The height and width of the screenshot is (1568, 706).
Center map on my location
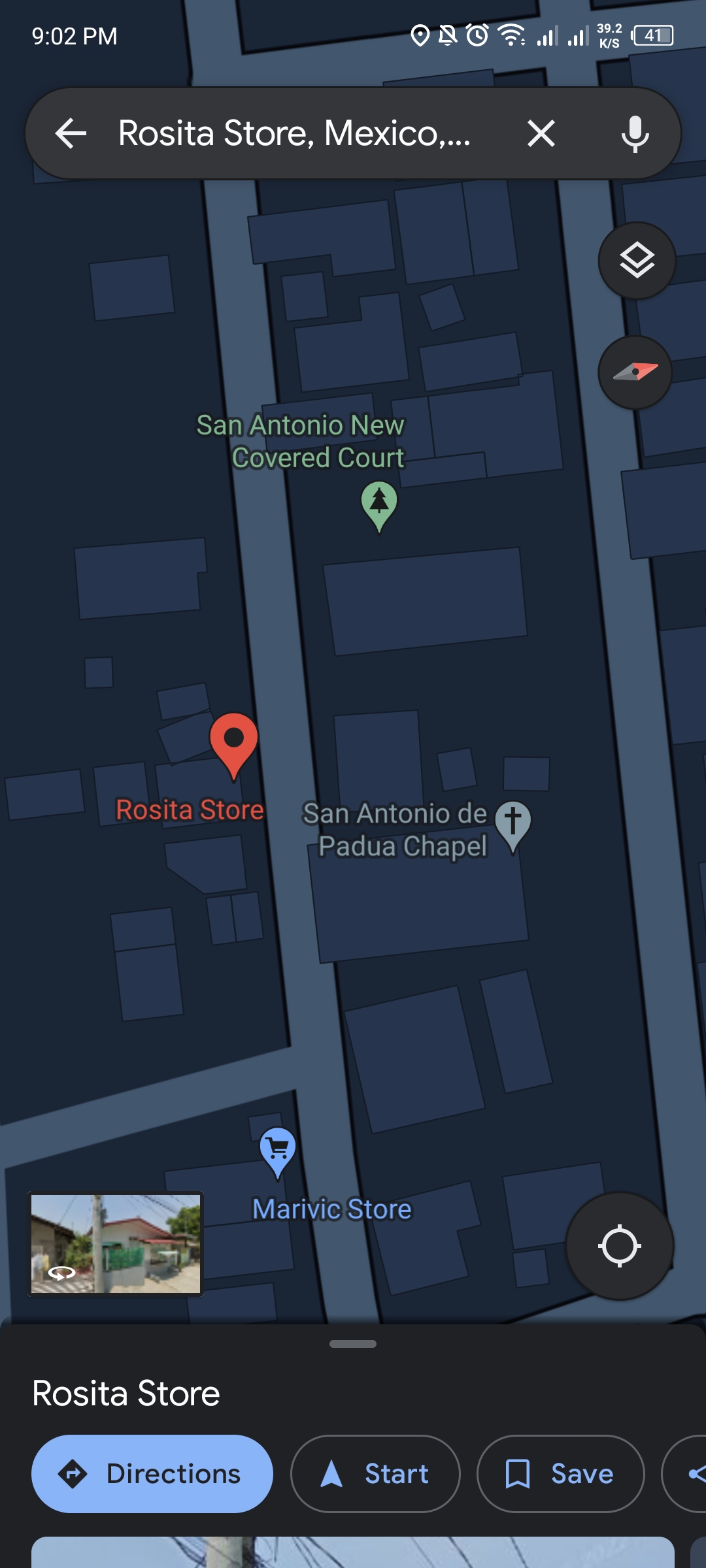[619, 1246]
